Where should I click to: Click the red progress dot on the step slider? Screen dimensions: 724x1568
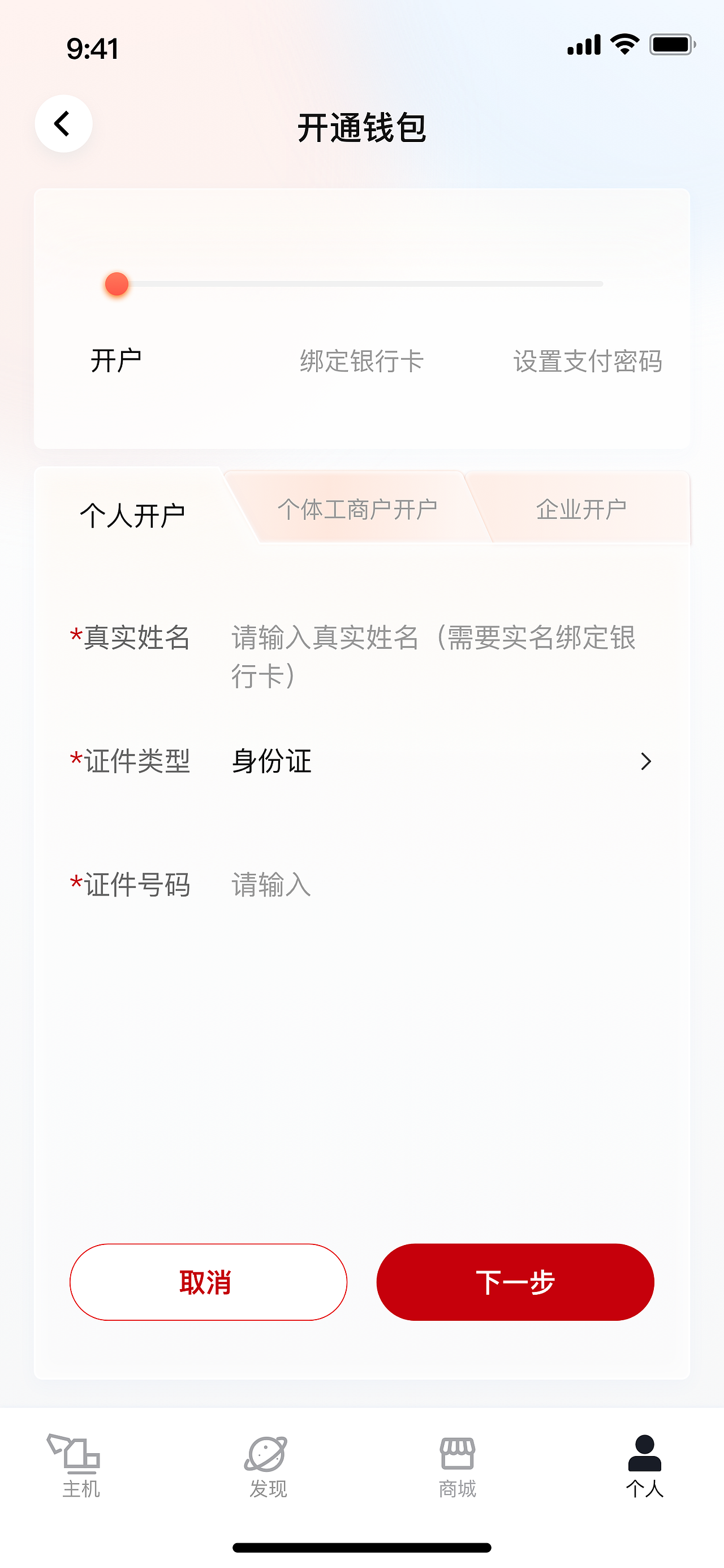click(x=117, y=283)
